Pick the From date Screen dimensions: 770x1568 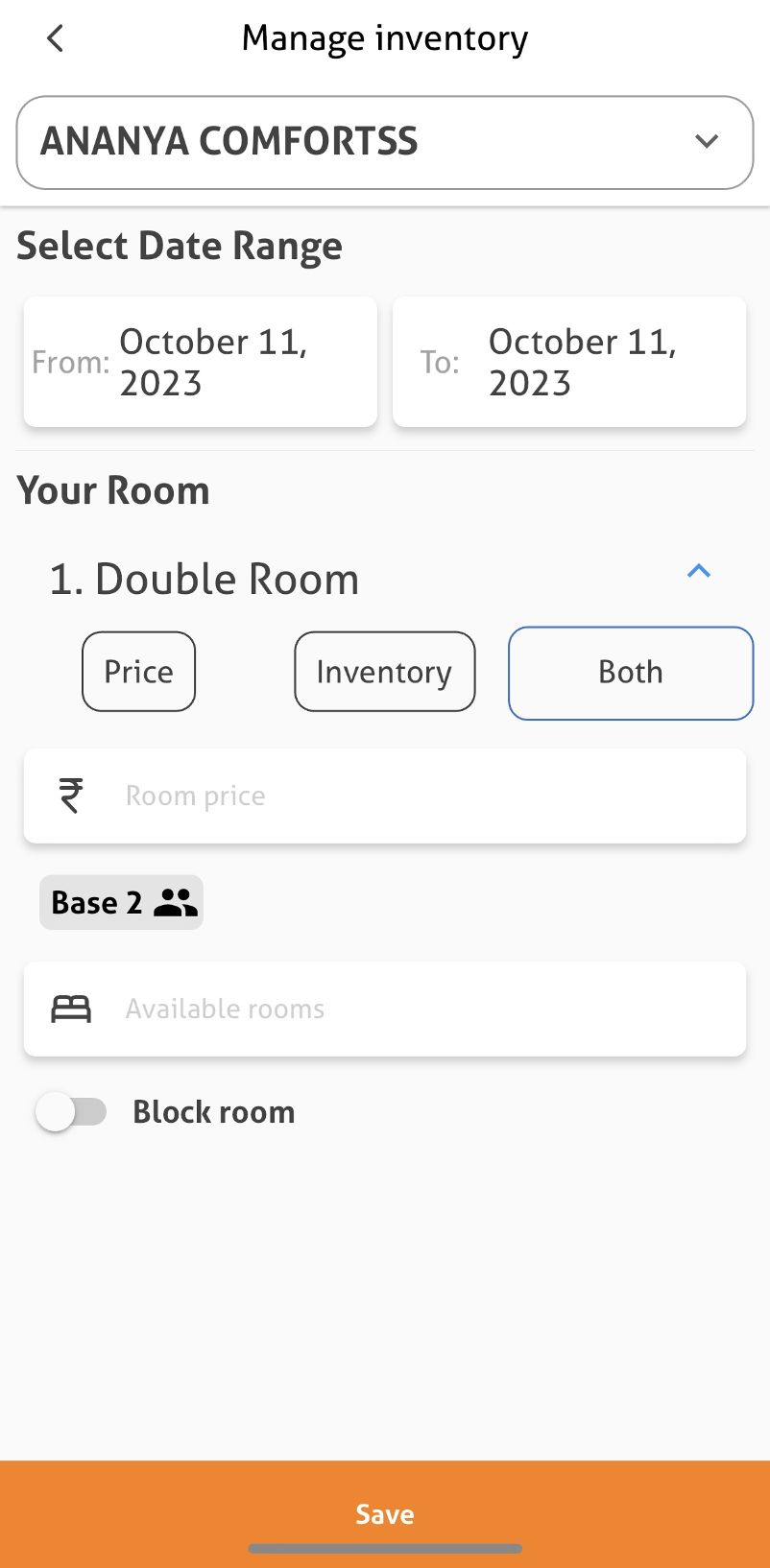[200, 362]
